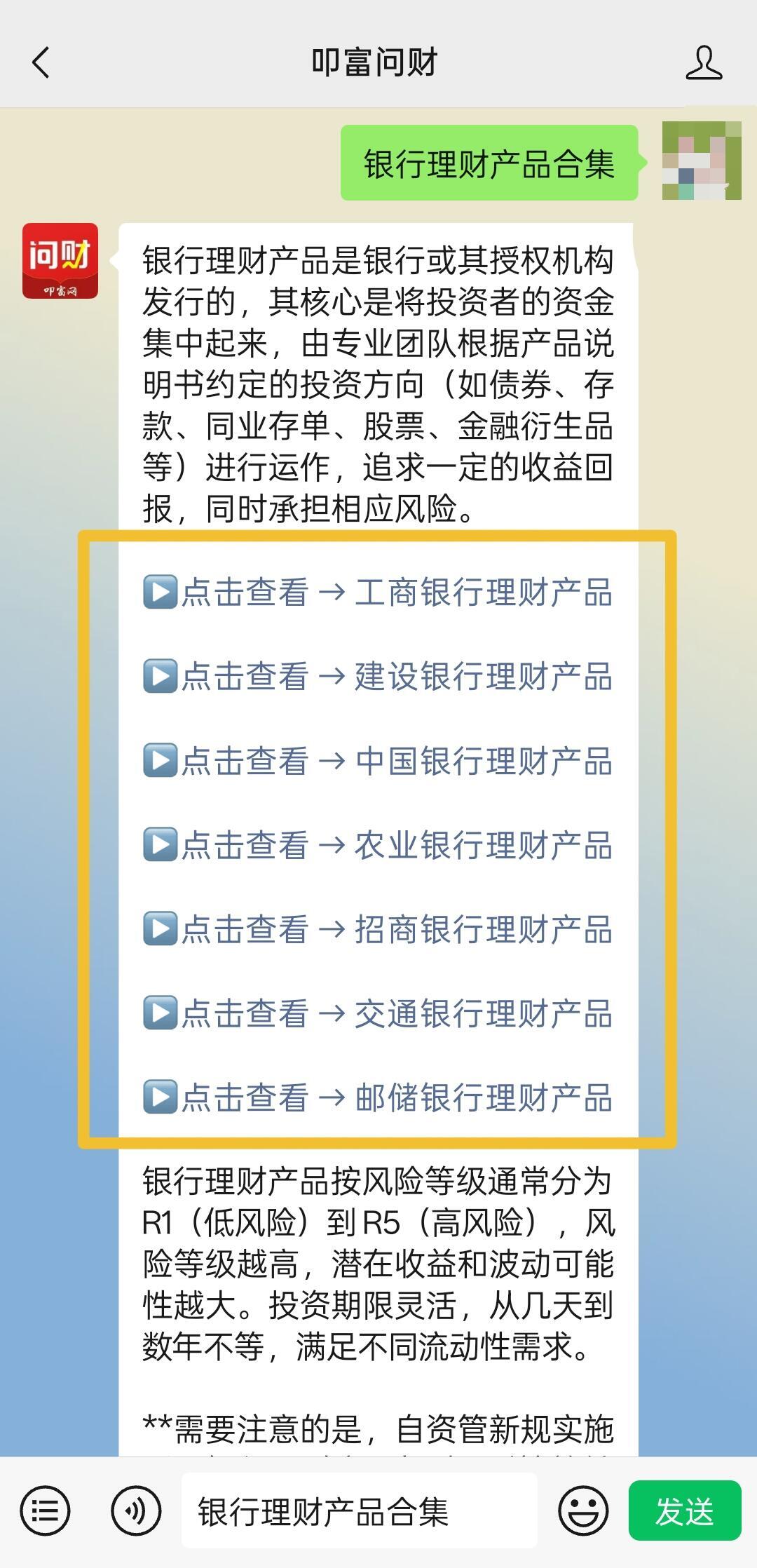
Task: Go back from 叩富问财 chat
Action: coord(41,62)
